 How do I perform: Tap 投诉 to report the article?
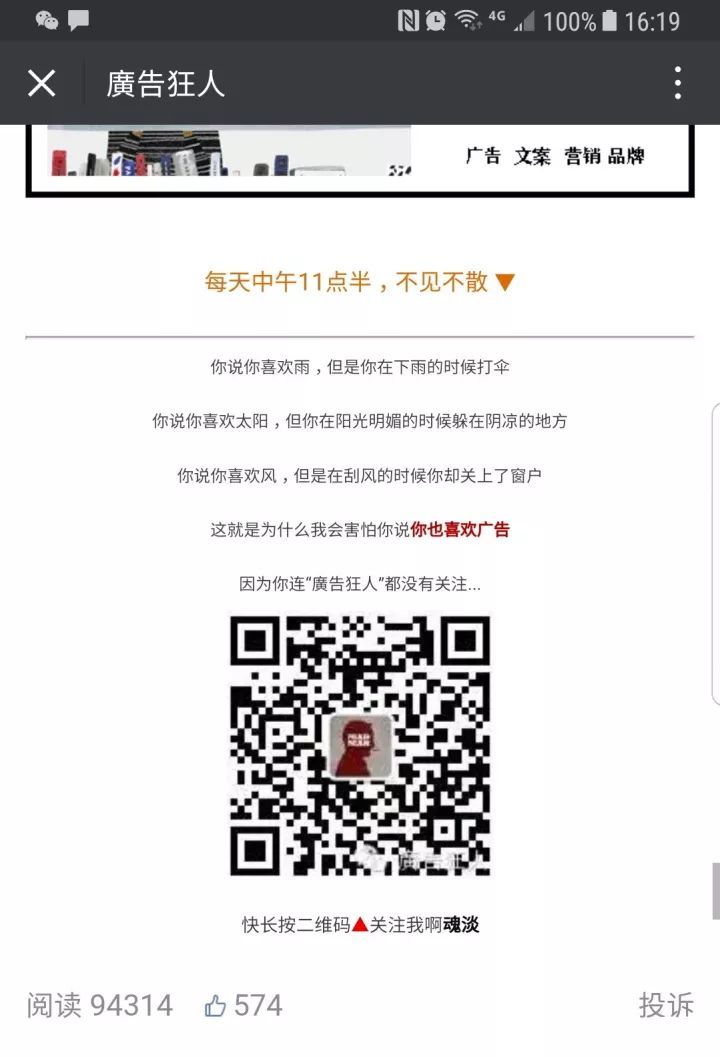point(666,1005)
